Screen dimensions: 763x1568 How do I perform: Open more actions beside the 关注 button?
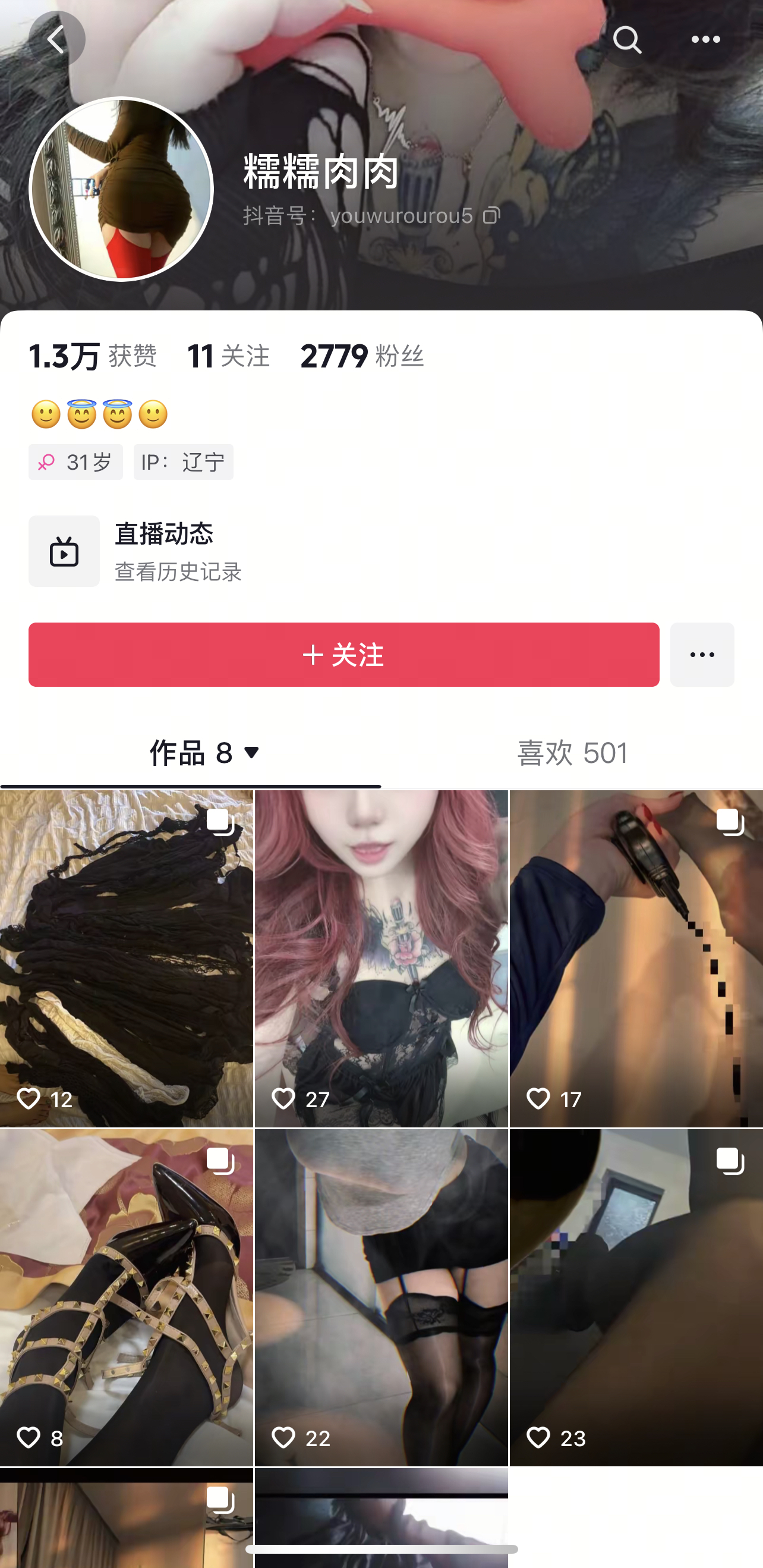(702, 654)
